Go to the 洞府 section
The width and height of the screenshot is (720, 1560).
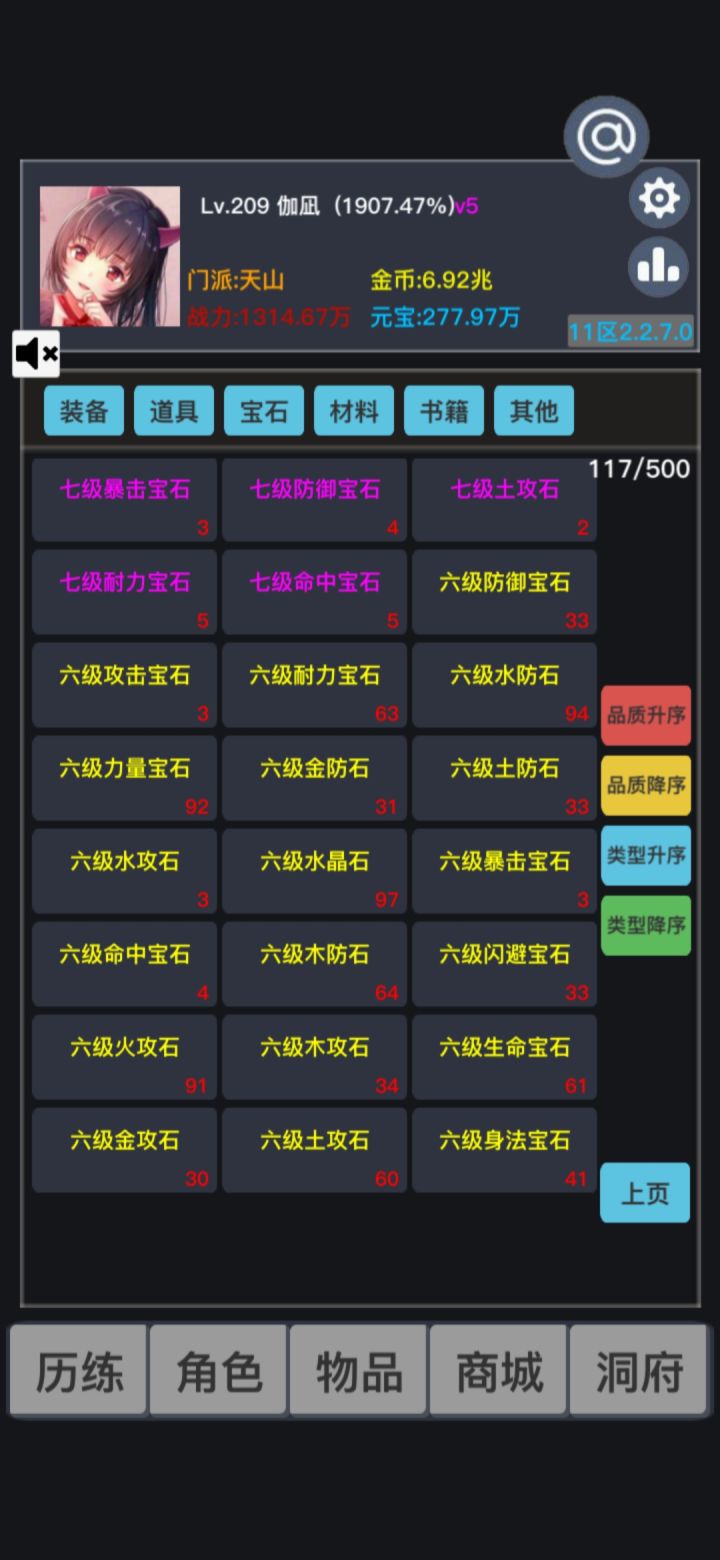pyautogui.click(x=638, y=1372)
